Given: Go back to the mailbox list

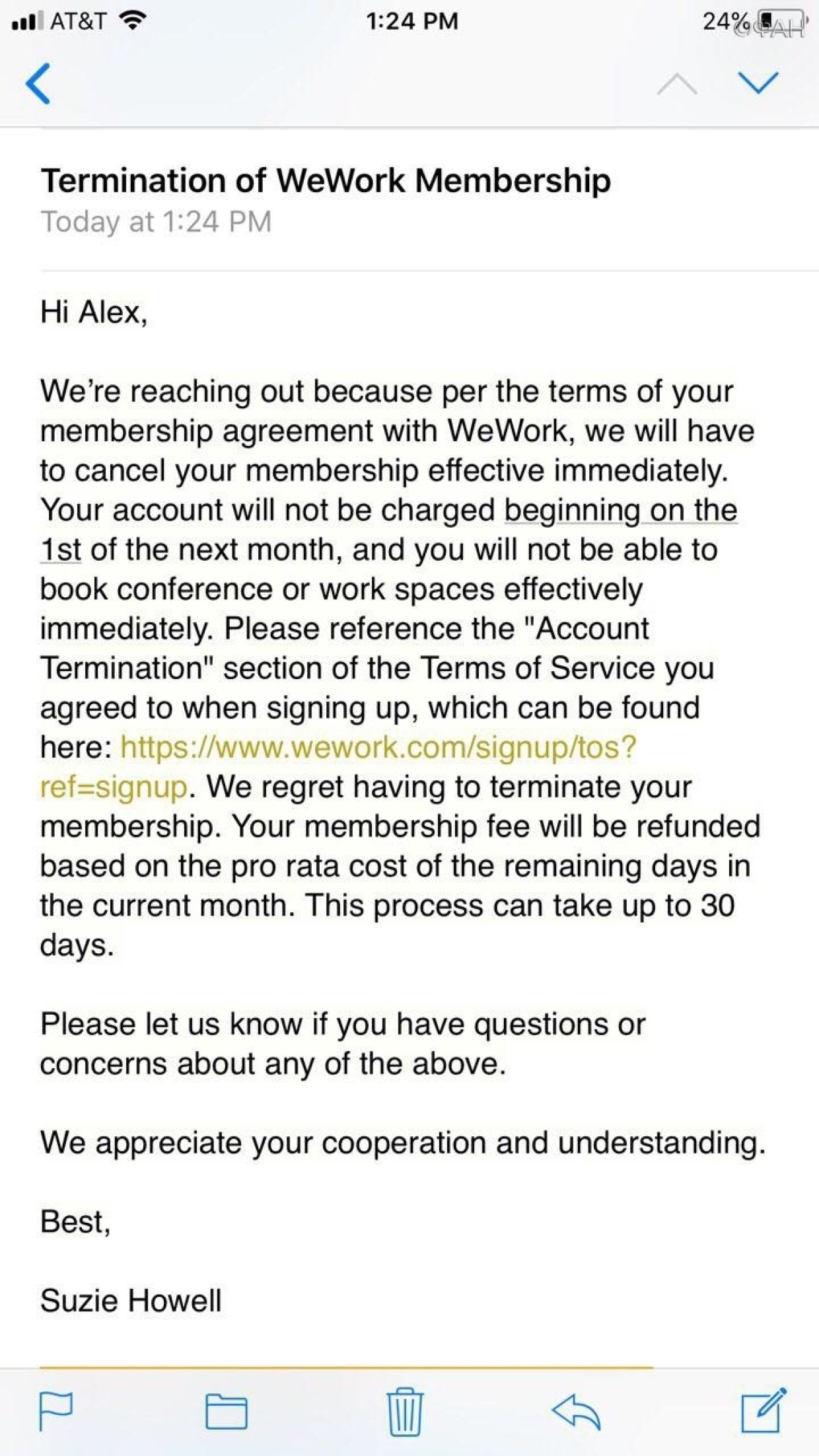Looking at the screenshot, I should click(x=38, y=84).
